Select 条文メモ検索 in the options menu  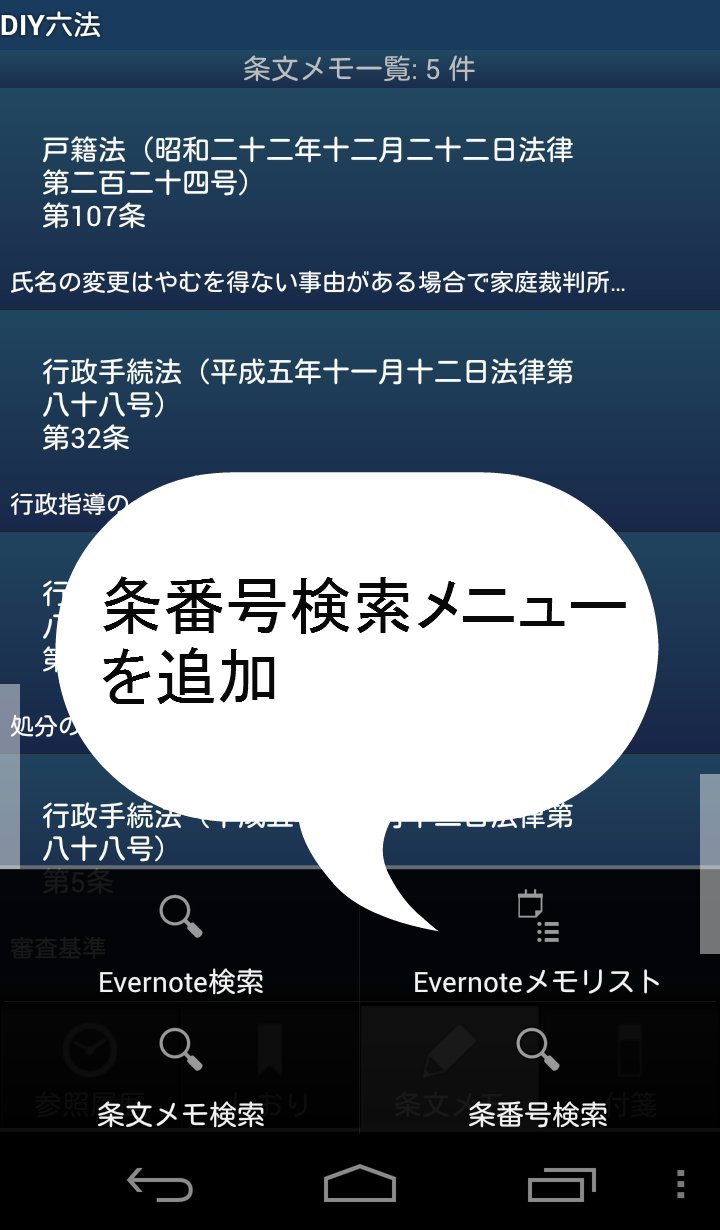click(x=180, y=1075)
